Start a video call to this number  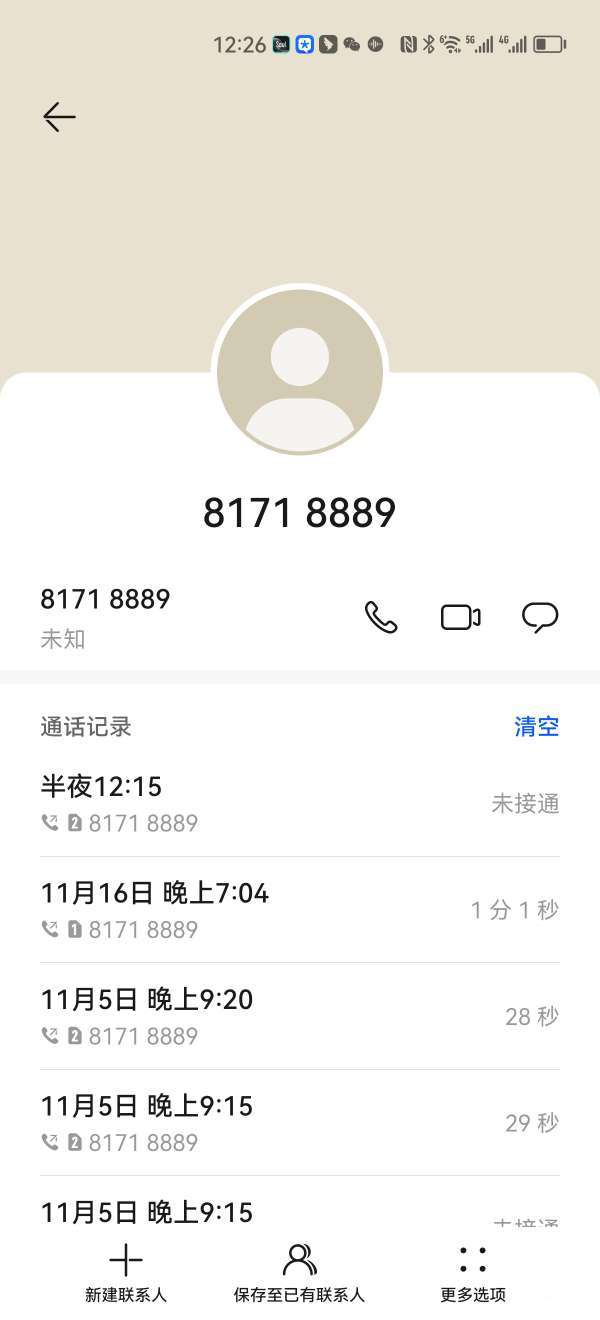pyautogui.click(x=461, y=617)
